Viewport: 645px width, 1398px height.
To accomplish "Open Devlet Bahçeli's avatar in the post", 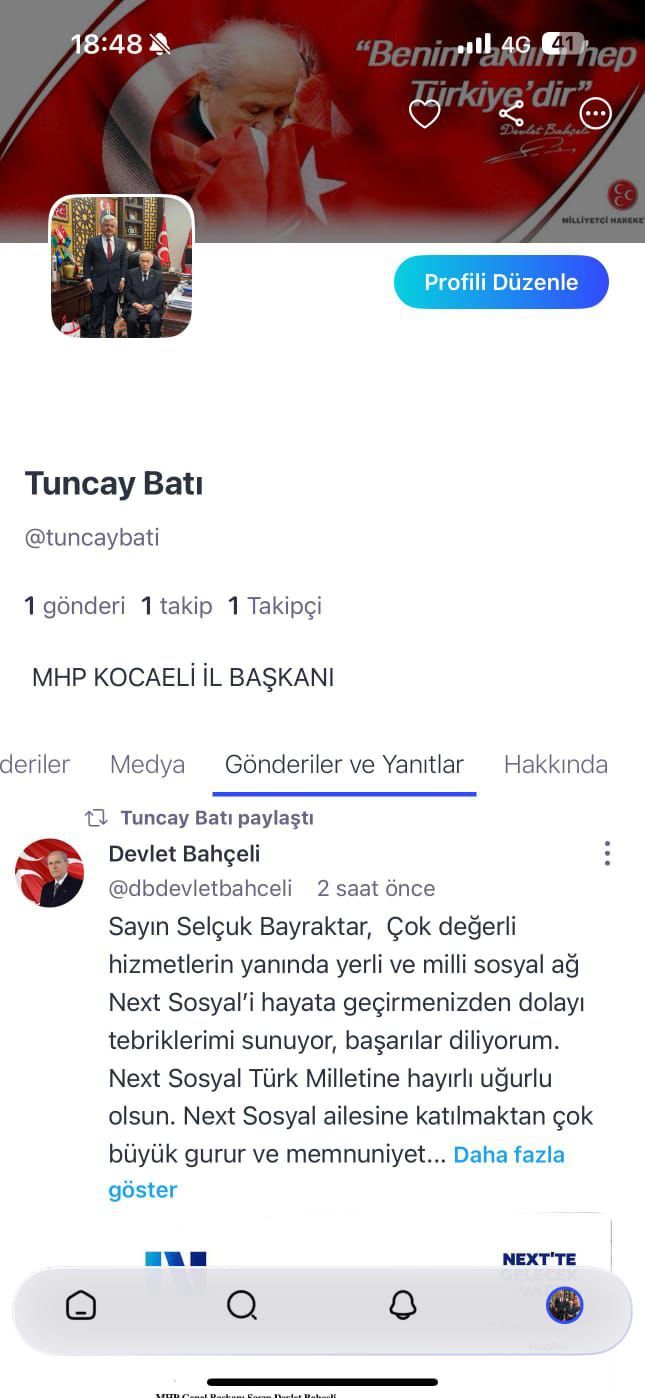I will [49, 873].
